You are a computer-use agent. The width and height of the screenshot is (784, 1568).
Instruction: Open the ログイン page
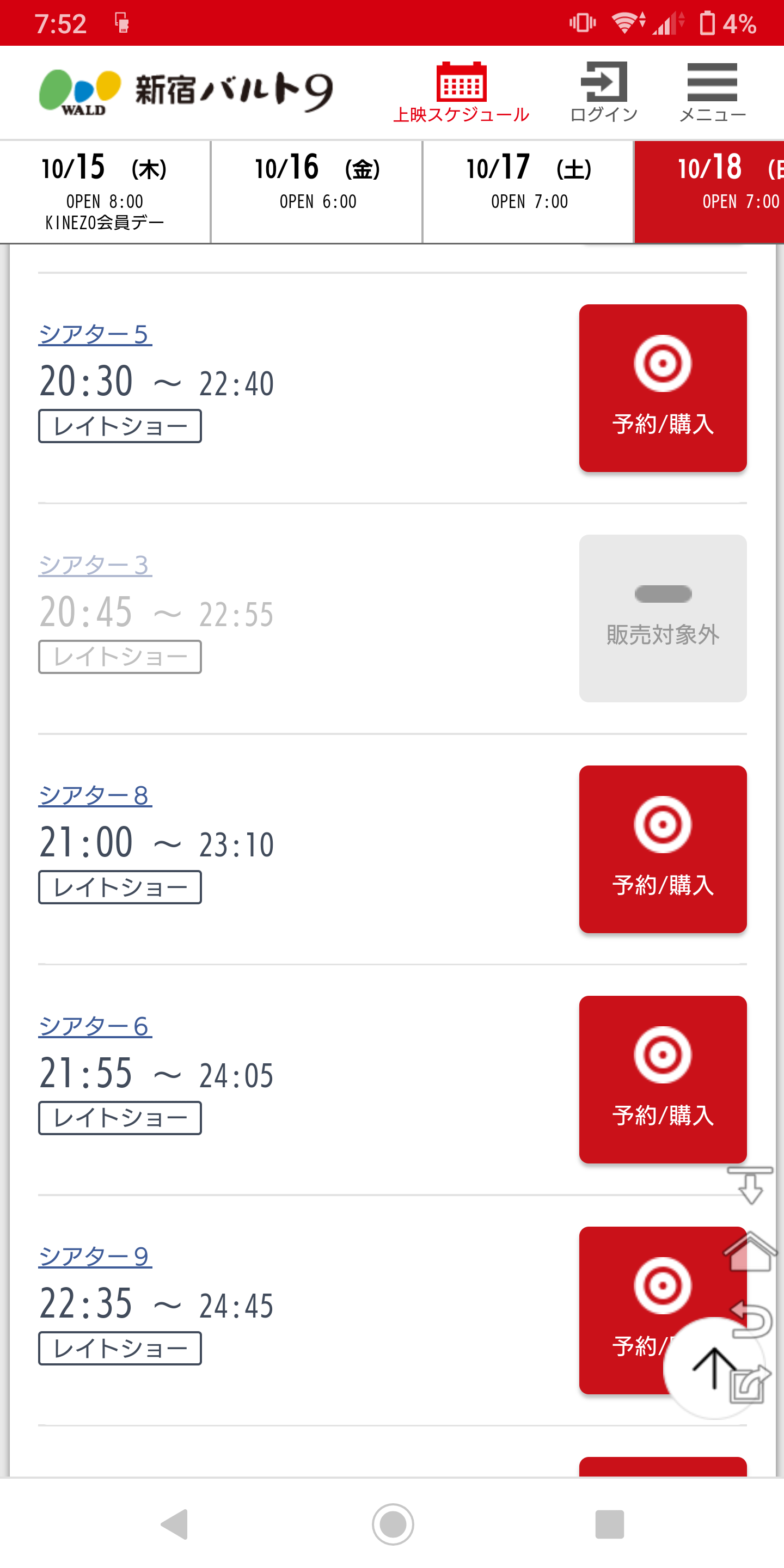click(603, 93)
